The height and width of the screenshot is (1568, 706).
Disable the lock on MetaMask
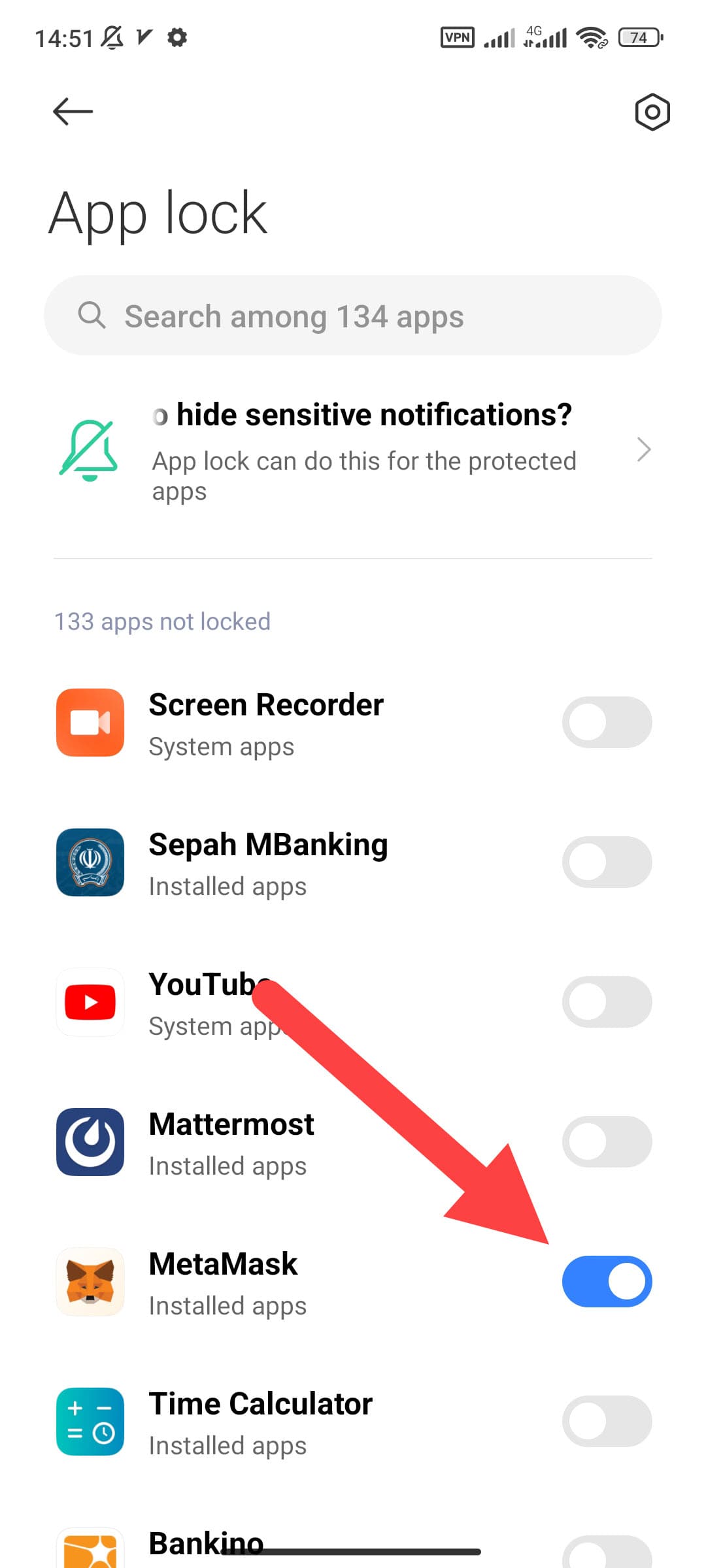606,1282
